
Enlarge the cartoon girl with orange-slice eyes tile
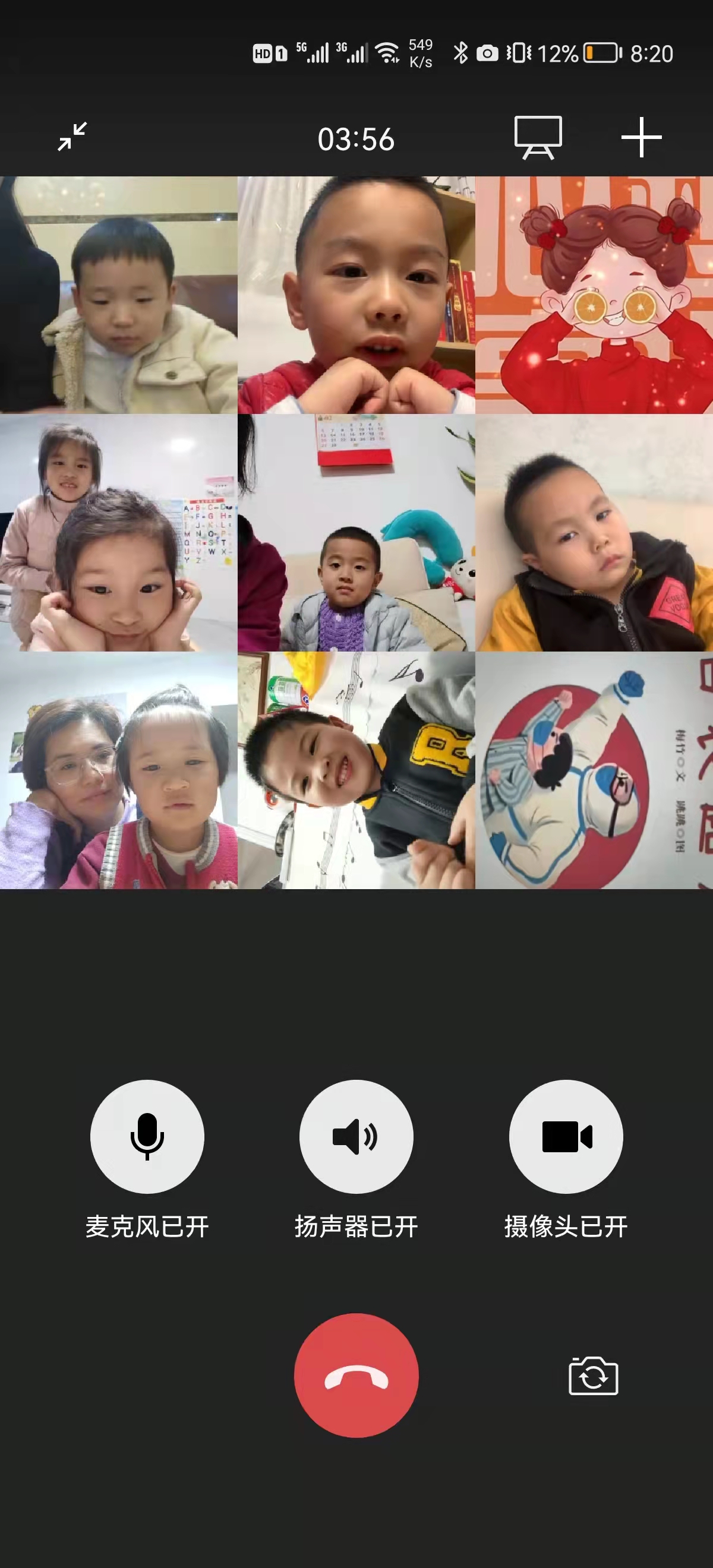point(594,295)
